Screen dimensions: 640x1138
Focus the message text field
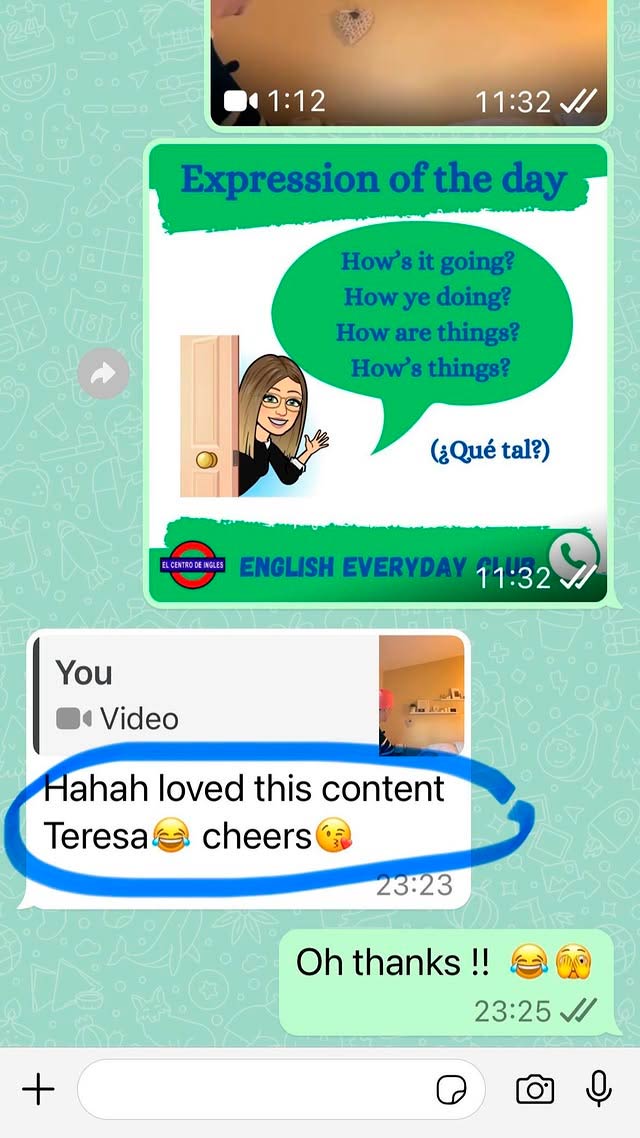pos(250,1089)
